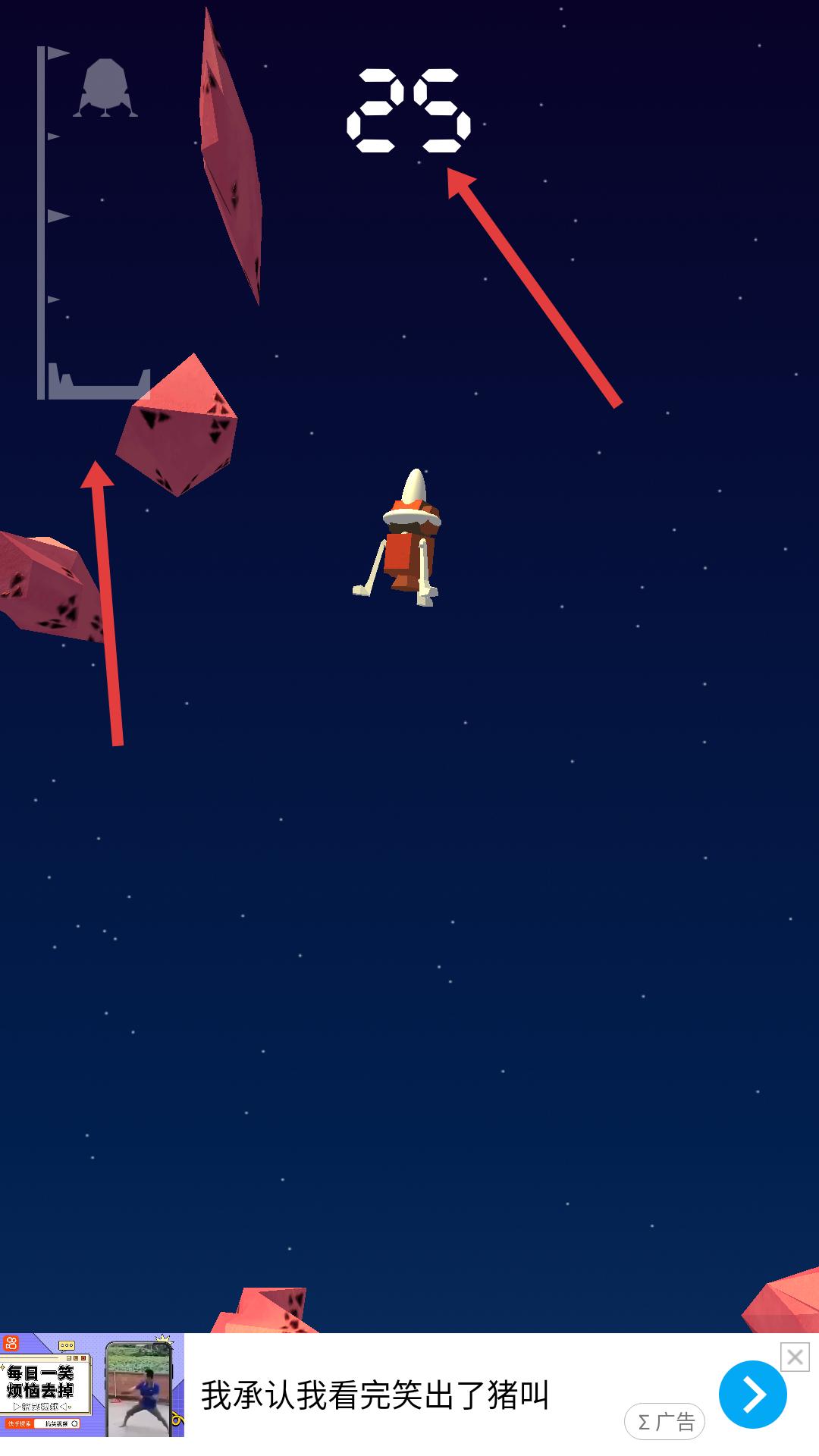Screen dimensions: 819x1456
Task: Close the ad banner
Action: 795,1357
